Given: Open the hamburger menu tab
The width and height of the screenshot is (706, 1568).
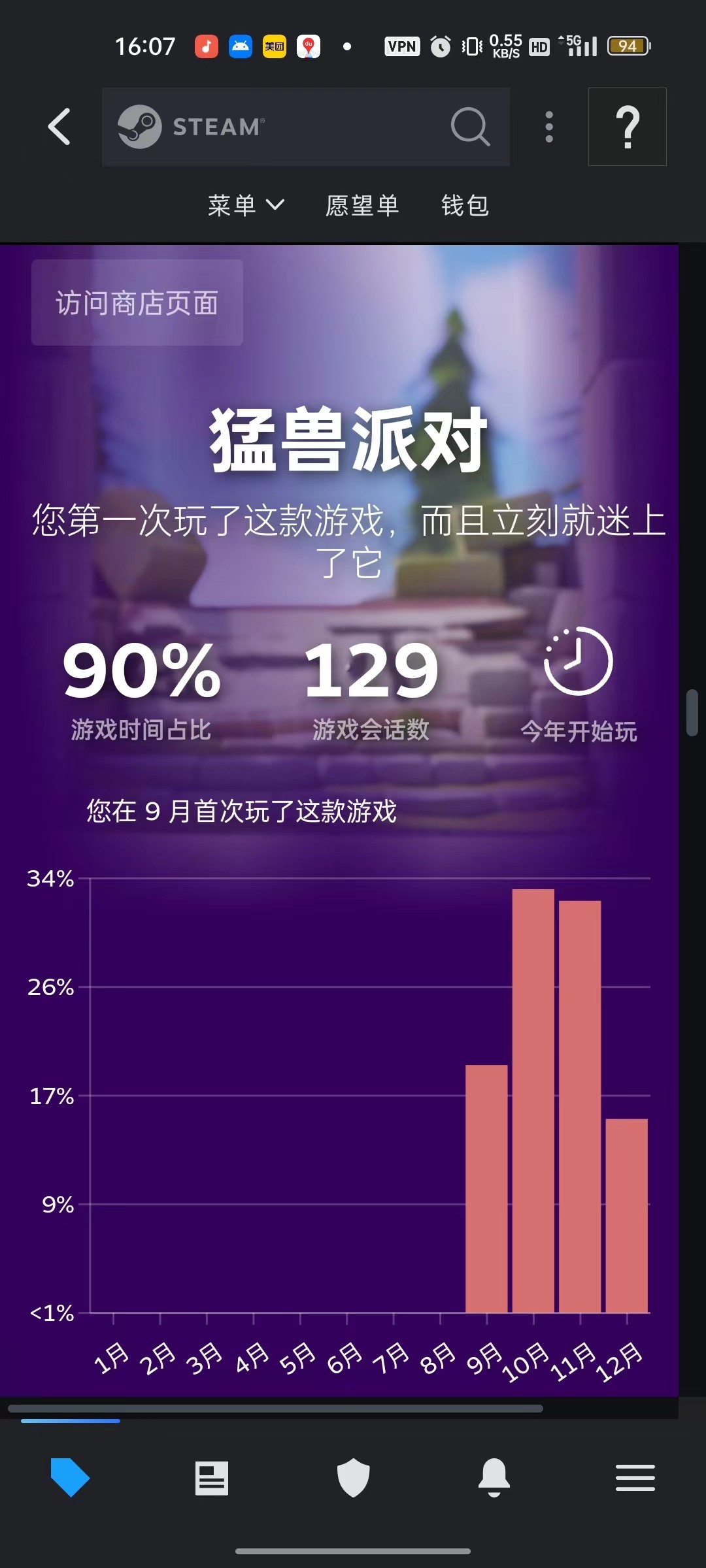Looking at the screenshot, I should click(x=635, y=1477).
